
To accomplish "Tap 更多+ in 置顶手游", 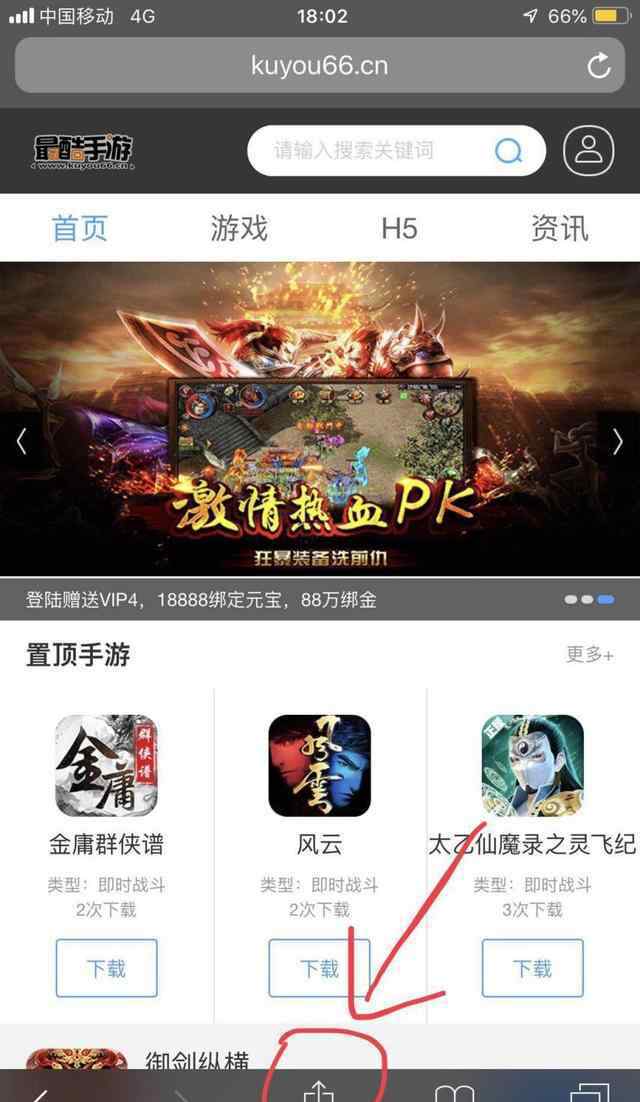I will point(590,655).
